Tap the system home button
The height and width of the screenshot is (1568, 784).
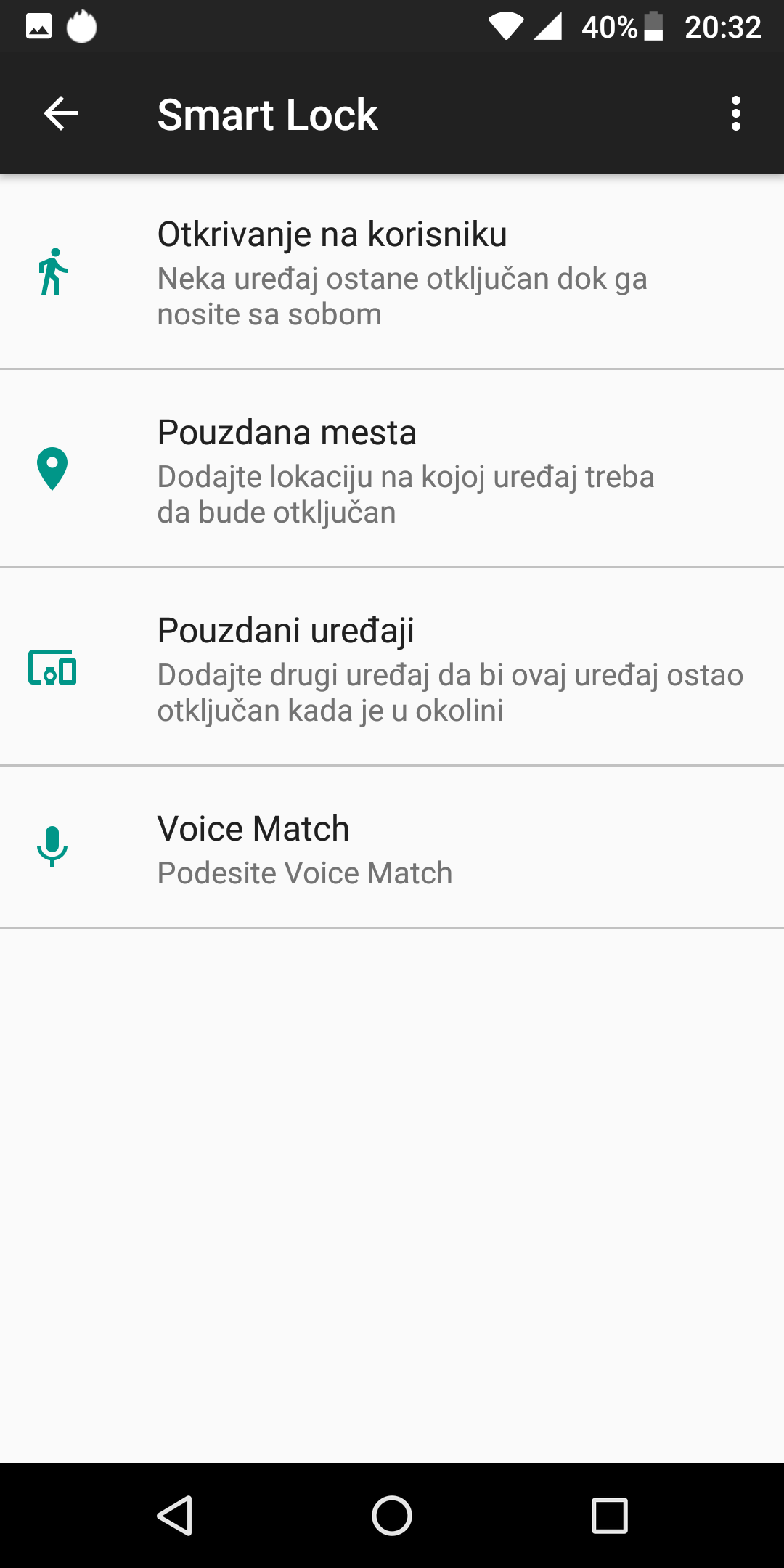pos(392,1516)
